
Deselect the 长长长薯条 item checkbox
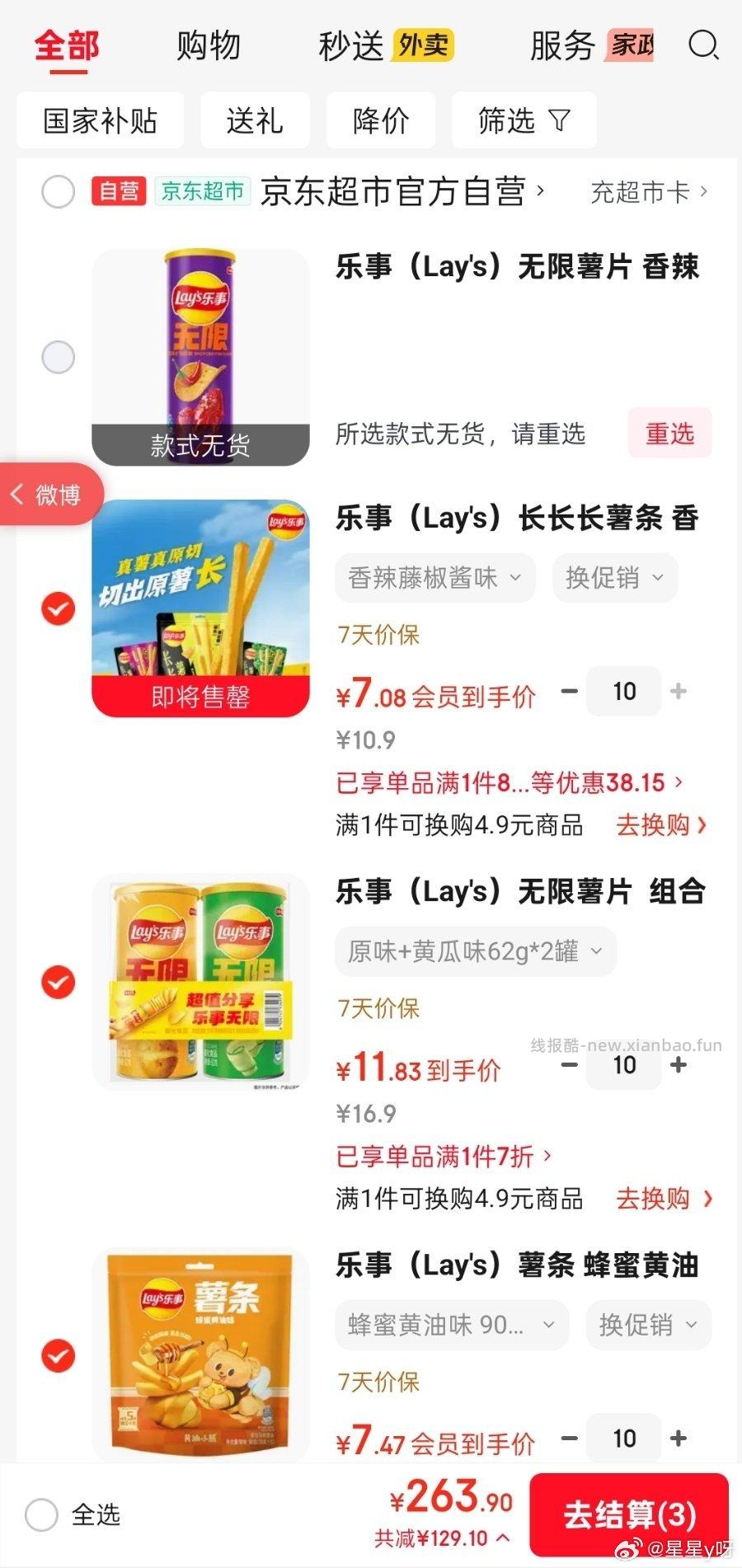[57, 610]
